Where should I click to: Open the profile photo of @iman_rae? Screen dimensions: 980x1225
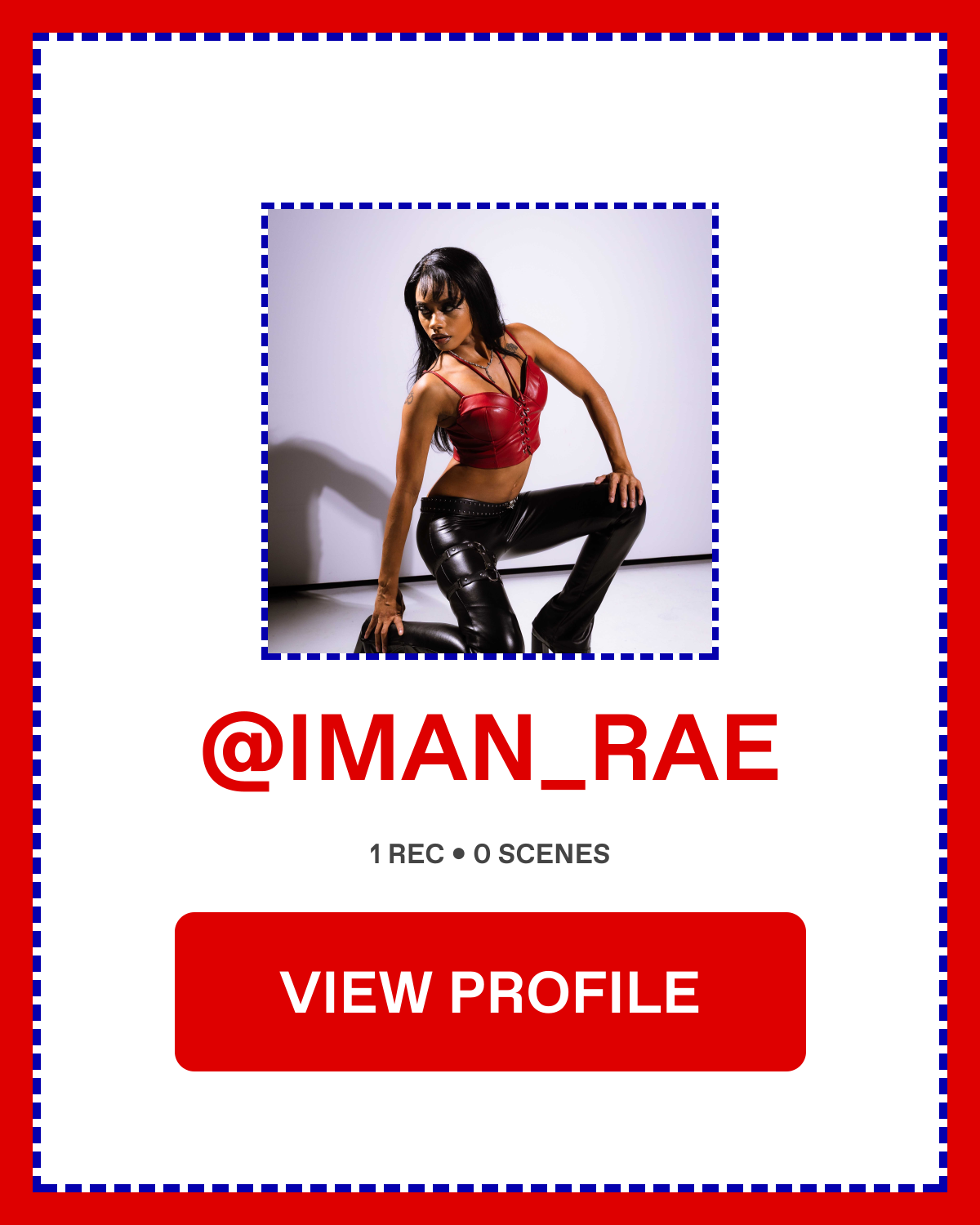click(x=490, y=431)
